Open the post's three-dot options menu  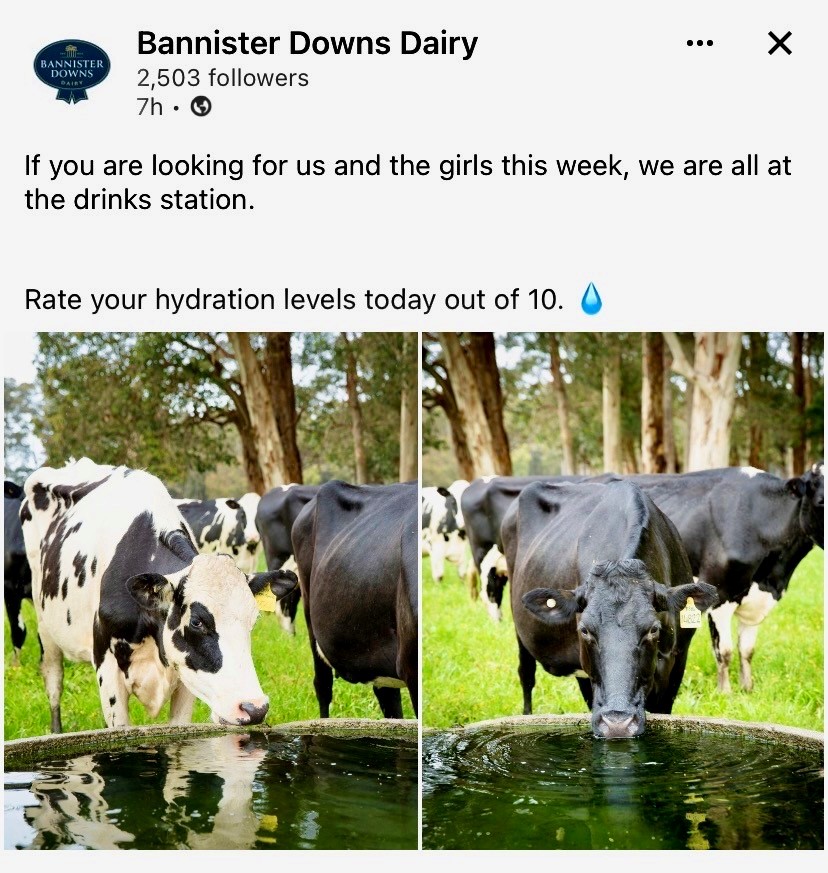pos(700,43)
